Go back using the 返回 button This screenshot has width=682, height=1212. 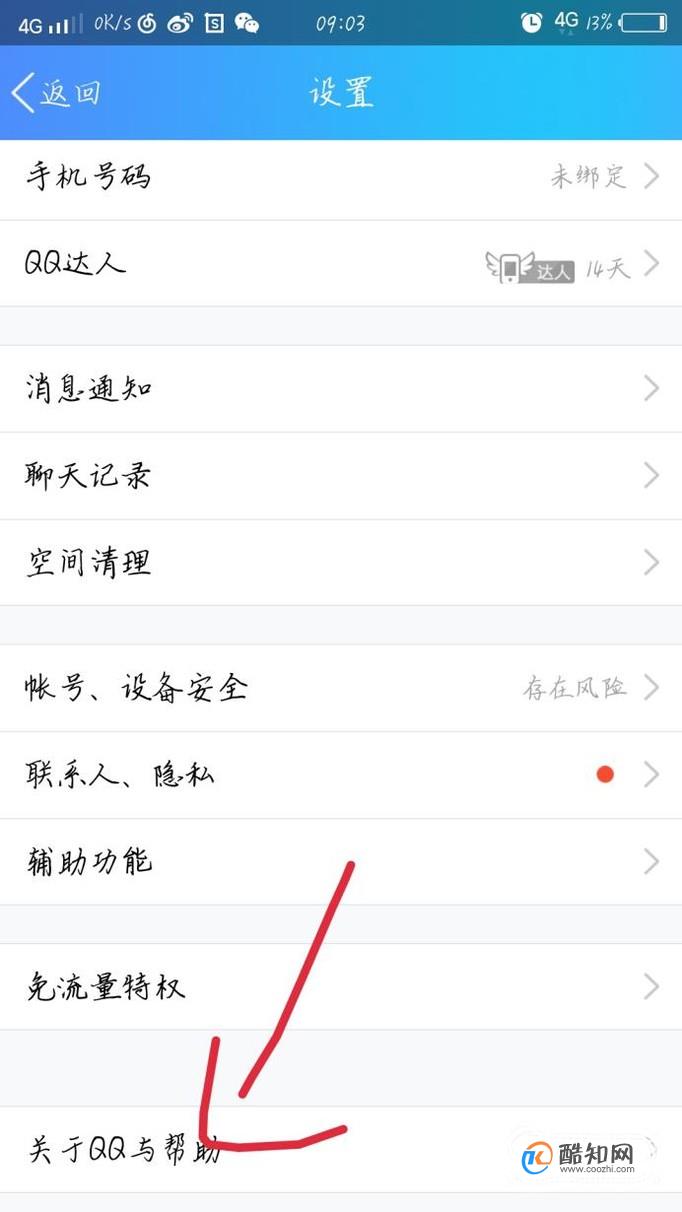pyautogui.click(x=57, y=93)
